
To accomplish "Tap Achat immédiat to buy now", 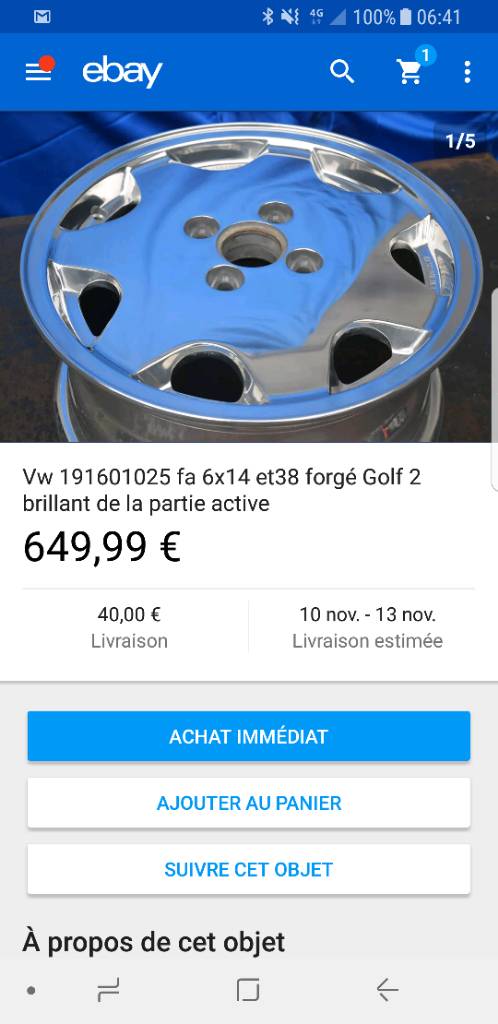I will (x=249, y=736).
